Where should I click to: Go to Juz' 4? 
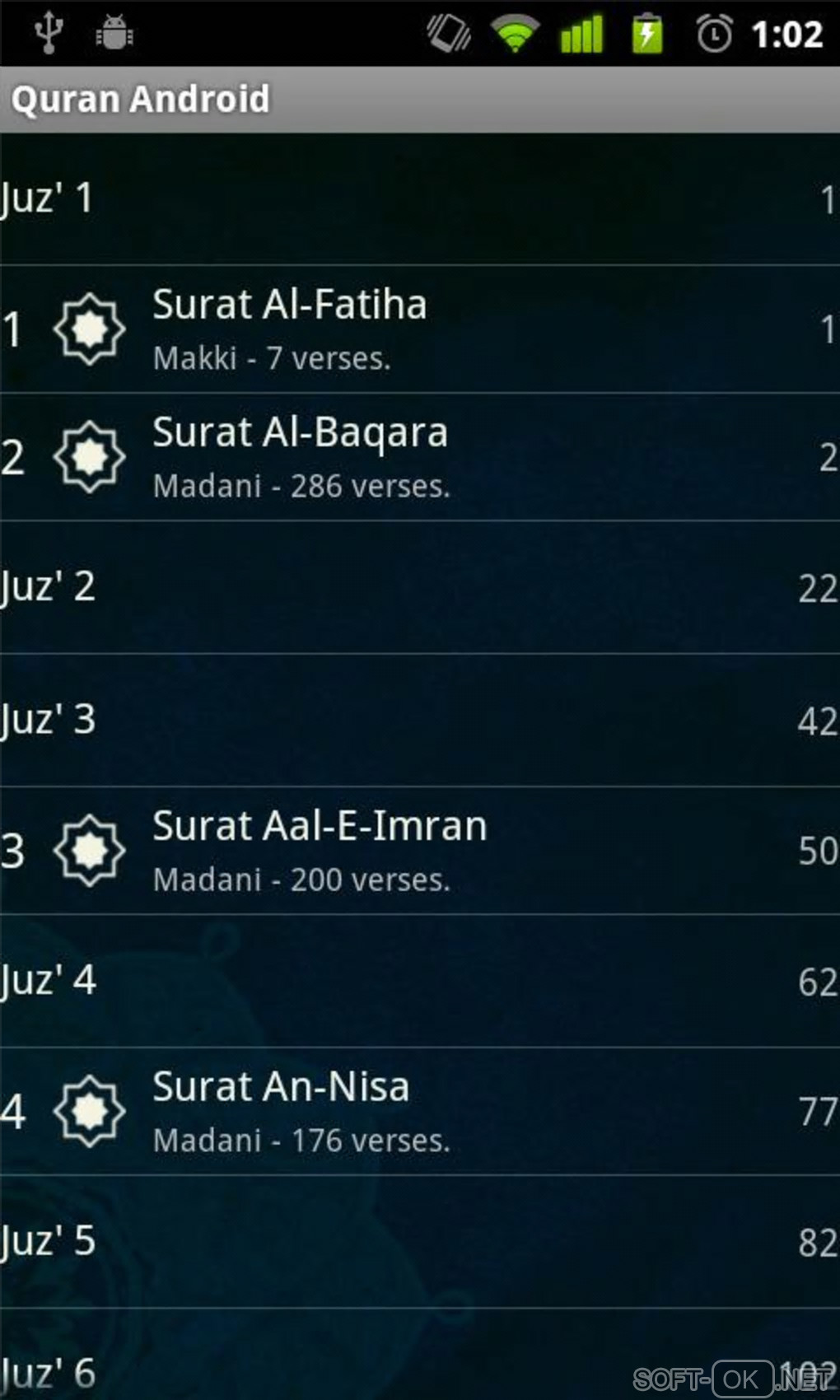point(420,981)
